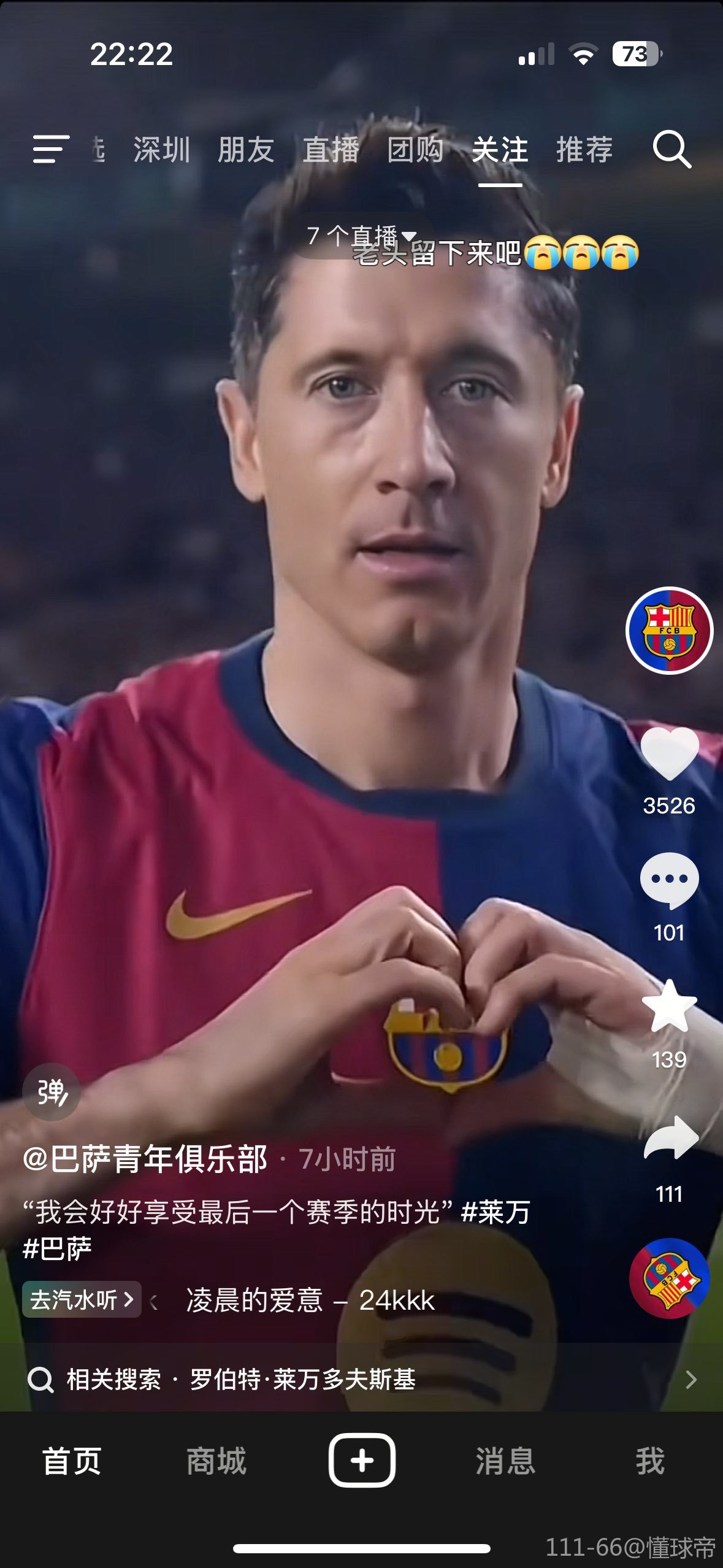723x1568 pixels.
Task: Open the comments bubble
Action: pos(669,881)
